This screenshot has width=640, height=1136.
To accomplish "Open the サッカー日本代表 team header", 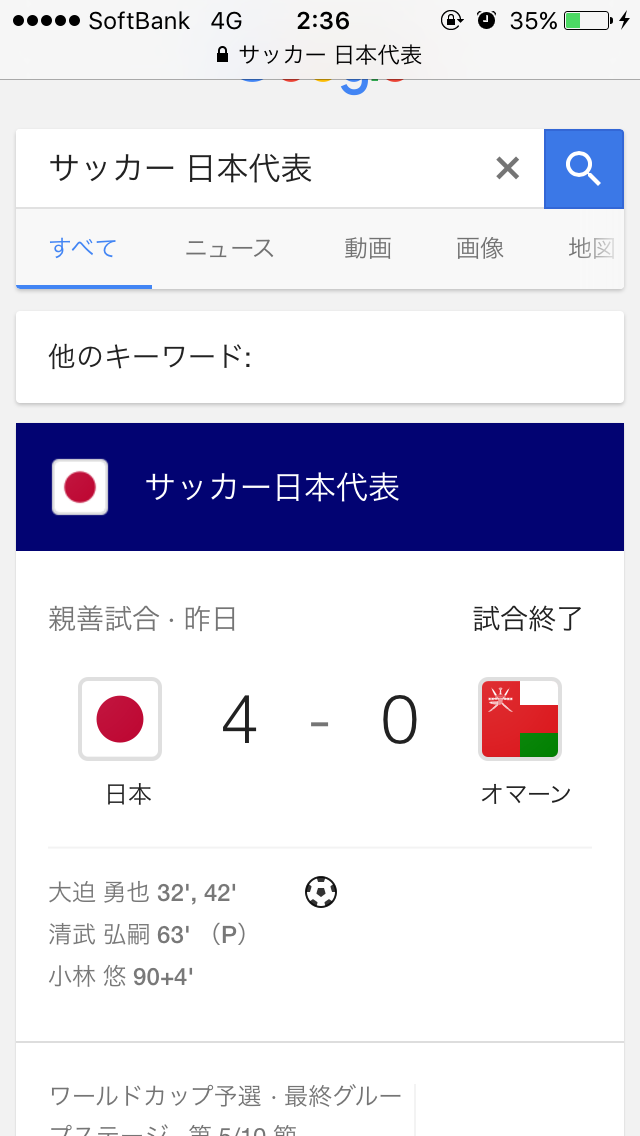I will 320,487.
